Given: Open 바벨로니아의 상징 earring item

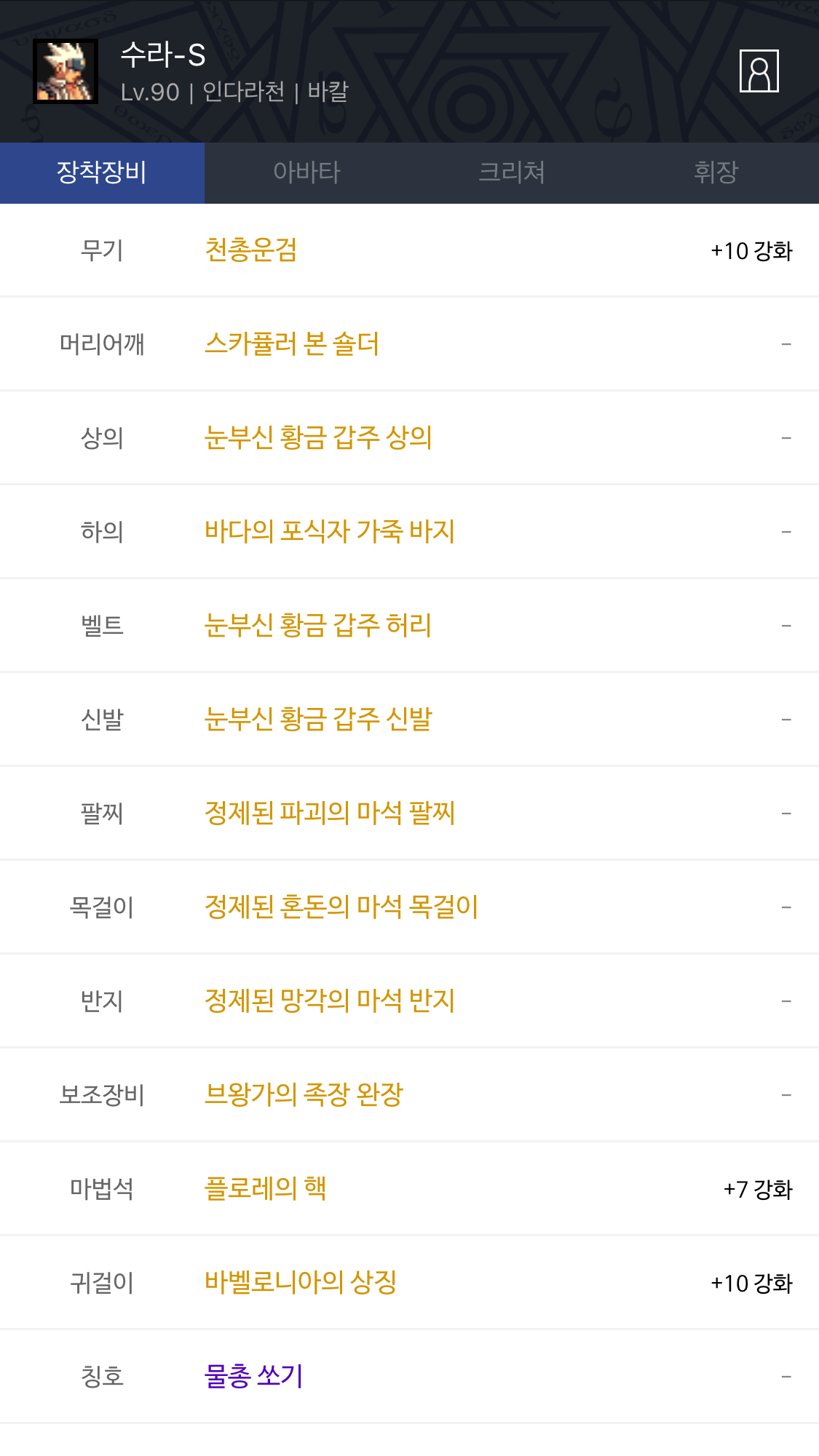Looking at the screenshot, I should point(300,1282).
